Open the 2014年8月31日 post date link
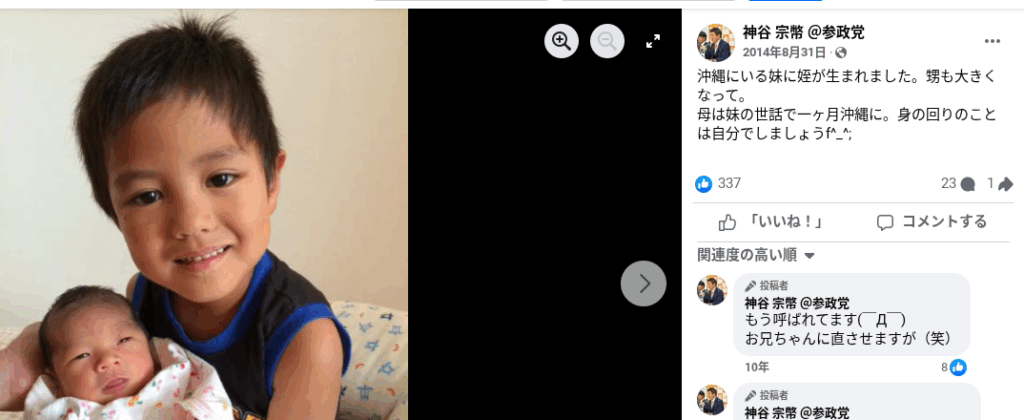The width and height of the screenshot is (1024, 420). tap(785, 52)
